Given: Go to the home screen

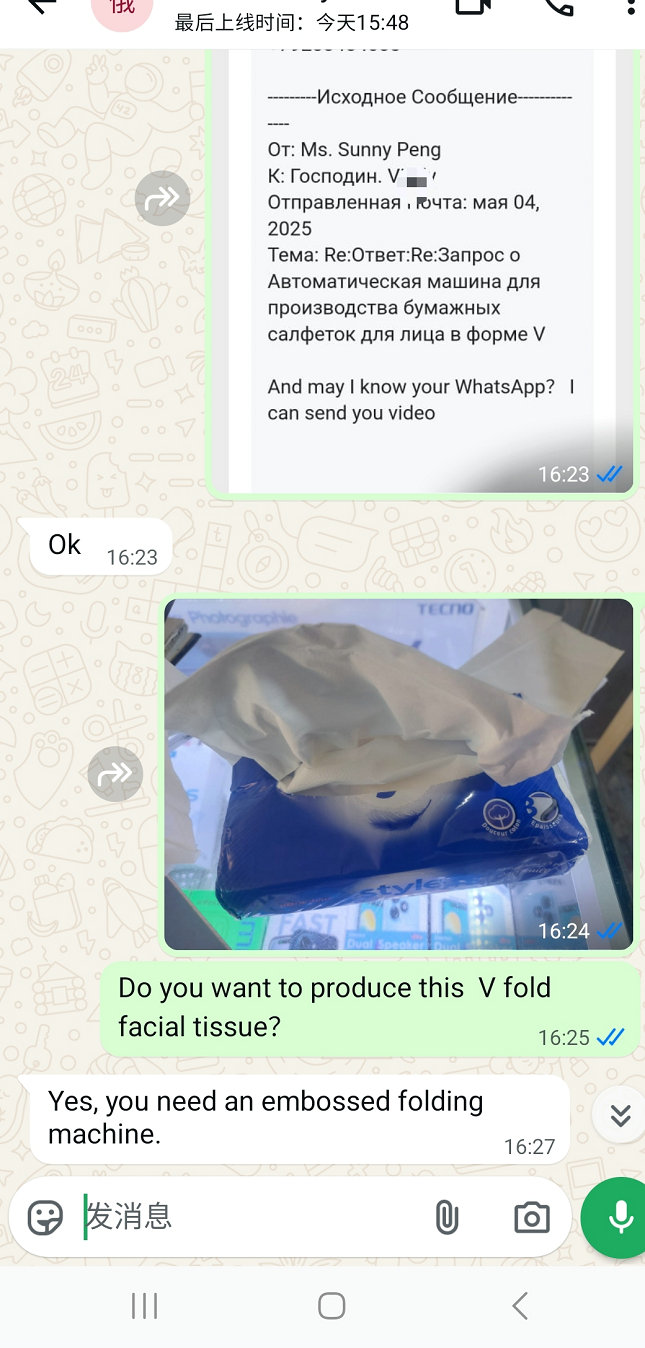Looking at the screenshot, I should point(331,1305).
